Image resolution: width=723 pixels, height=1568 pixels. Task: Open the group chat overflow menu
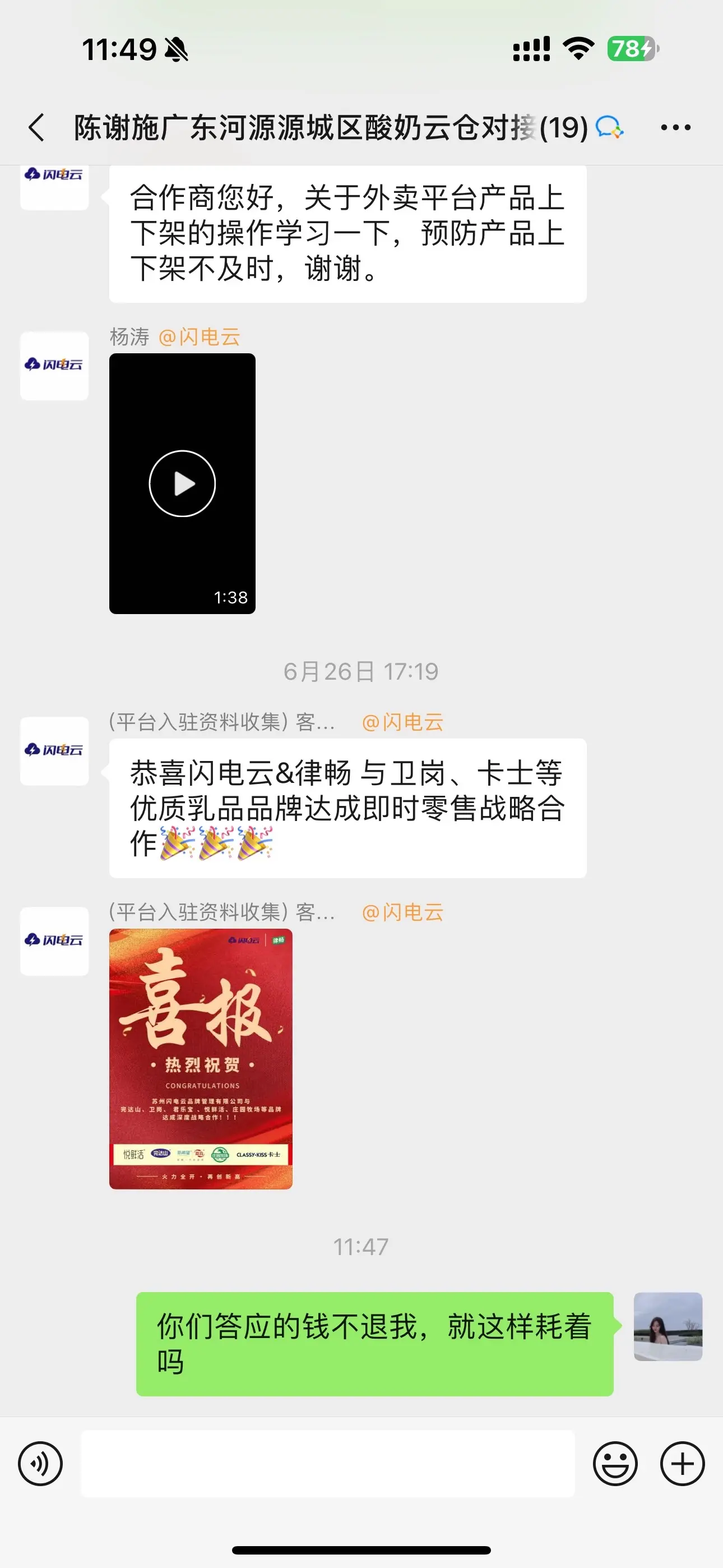tap(675, 127)
